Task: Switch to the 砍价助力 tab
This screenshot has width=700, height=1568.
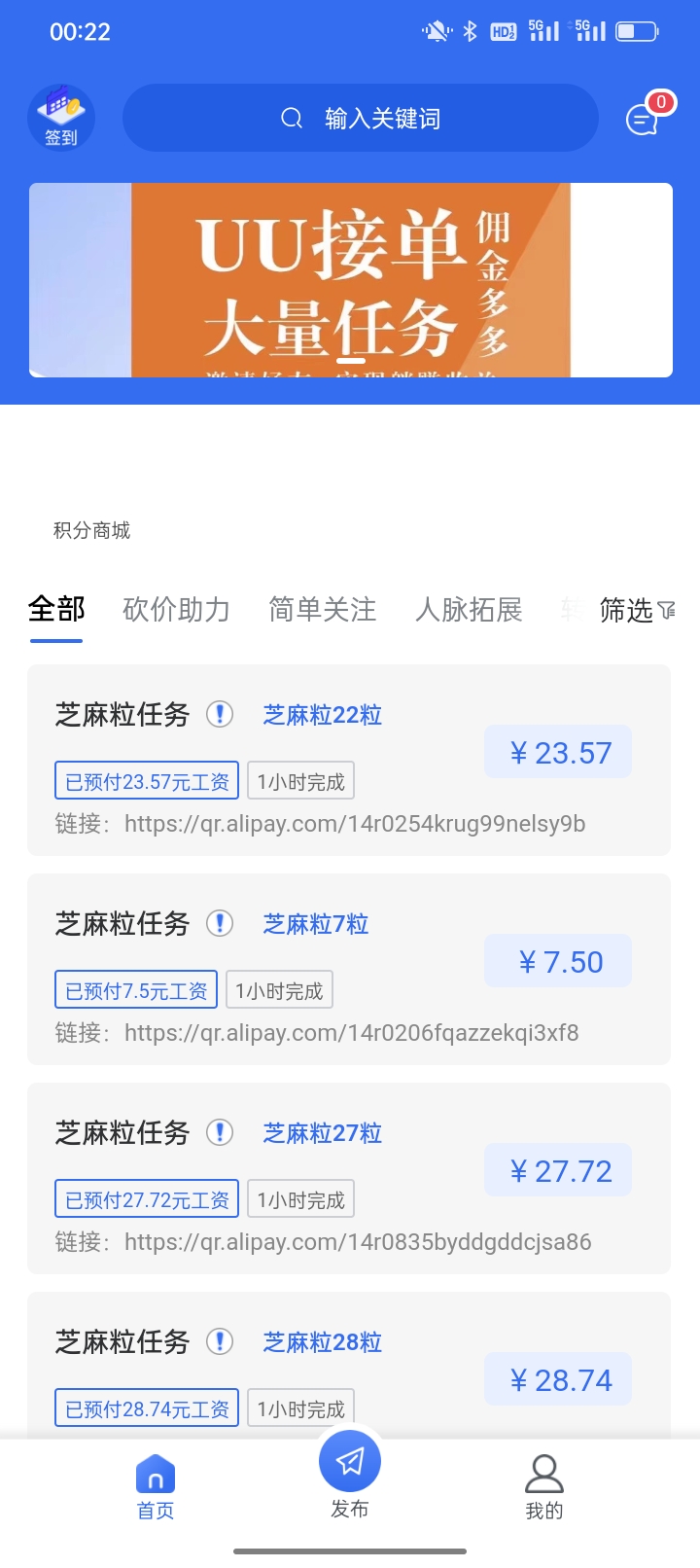Action: pyautogui.click(x=176, y=609)
